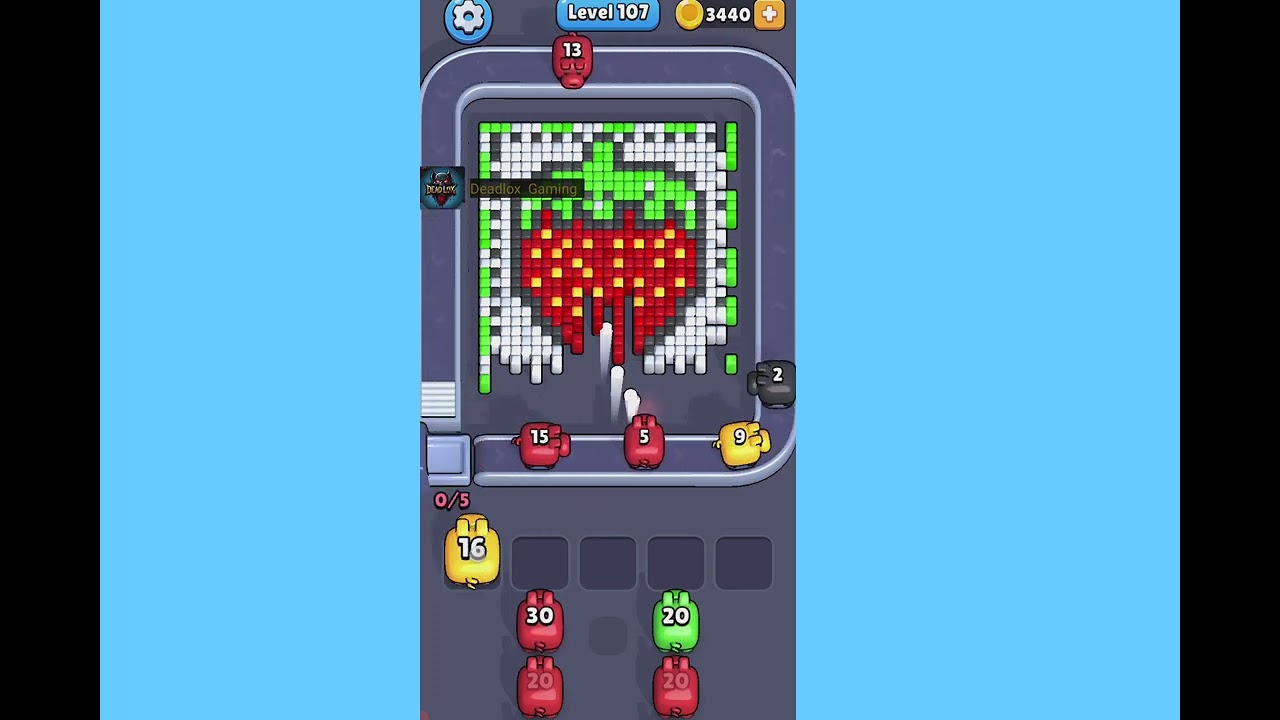This screenshot has width=1280, height=720.
Task: Add more coins with the plus button
Action: click(x=769, y=14)
